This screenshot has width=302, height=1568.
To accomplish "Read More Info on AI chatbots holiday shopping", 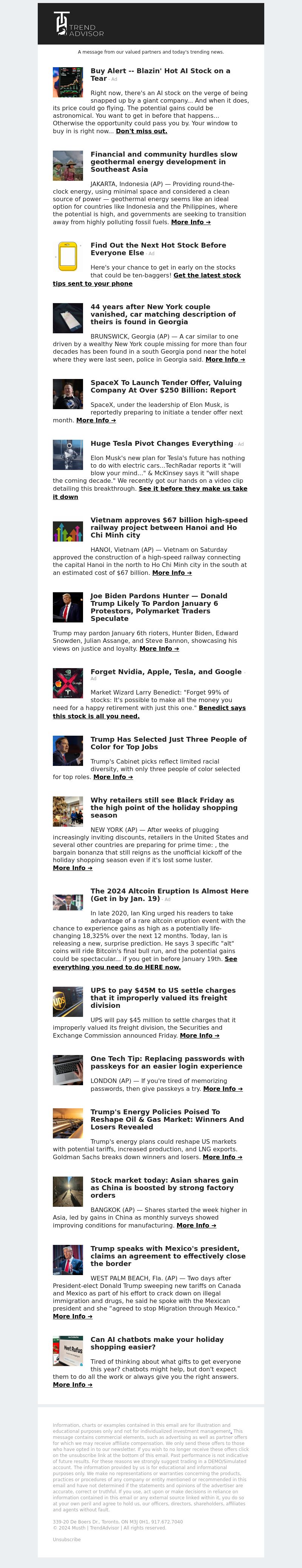I will pyautogui.click(x=72, y=1384).
